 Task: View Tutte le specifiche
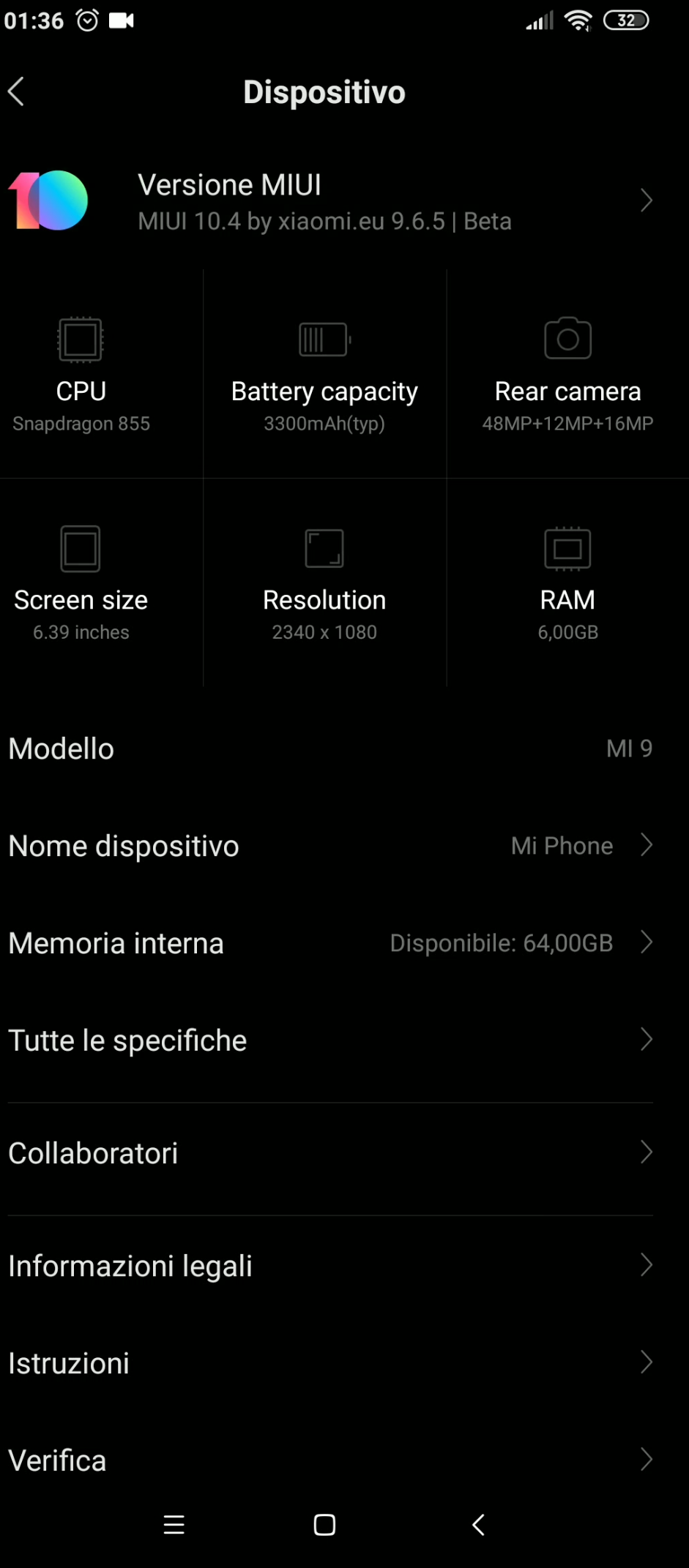pos(344,1040)
